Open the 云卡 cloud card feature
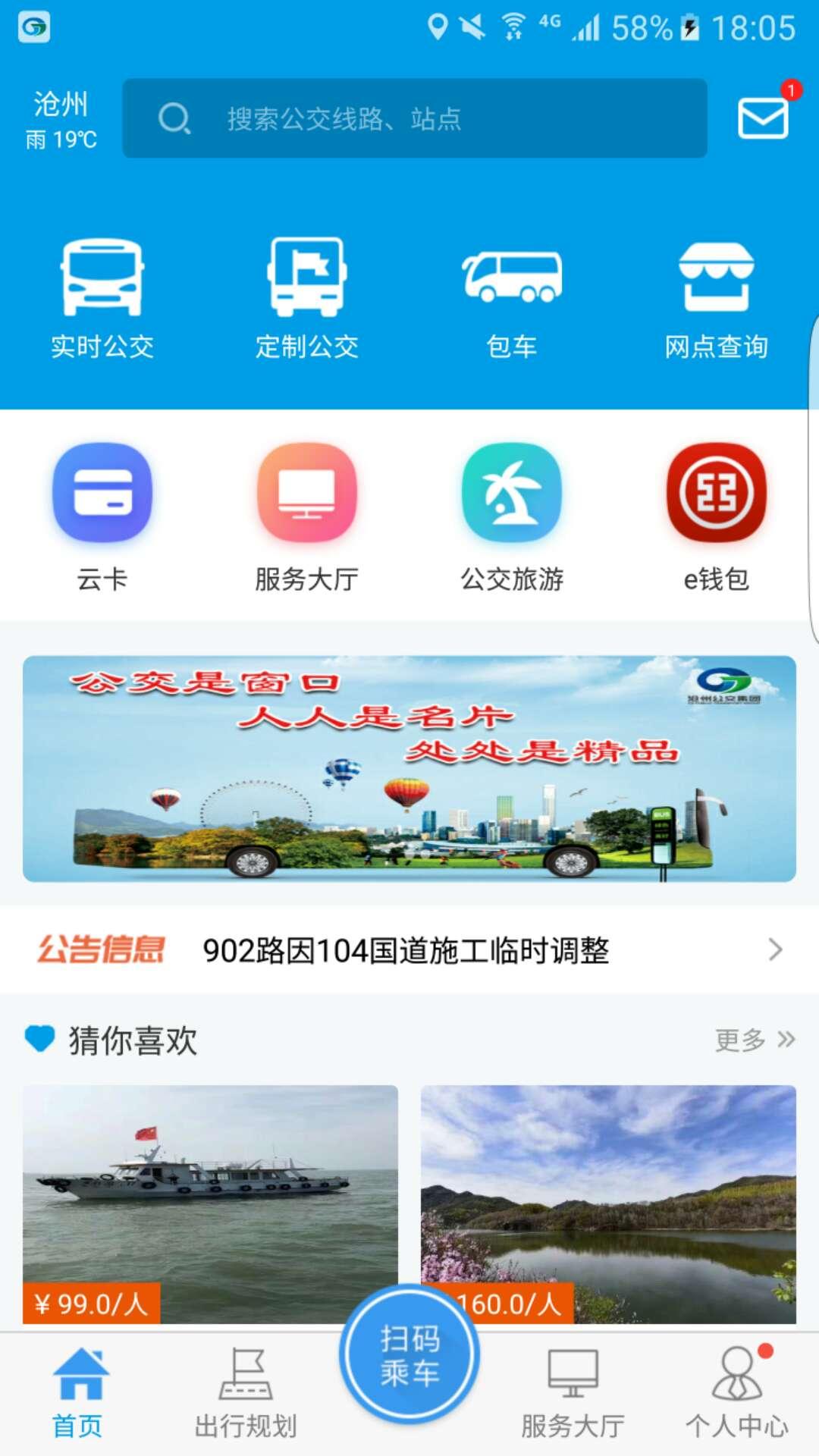 pyautogui.click(x=102, y=493)
